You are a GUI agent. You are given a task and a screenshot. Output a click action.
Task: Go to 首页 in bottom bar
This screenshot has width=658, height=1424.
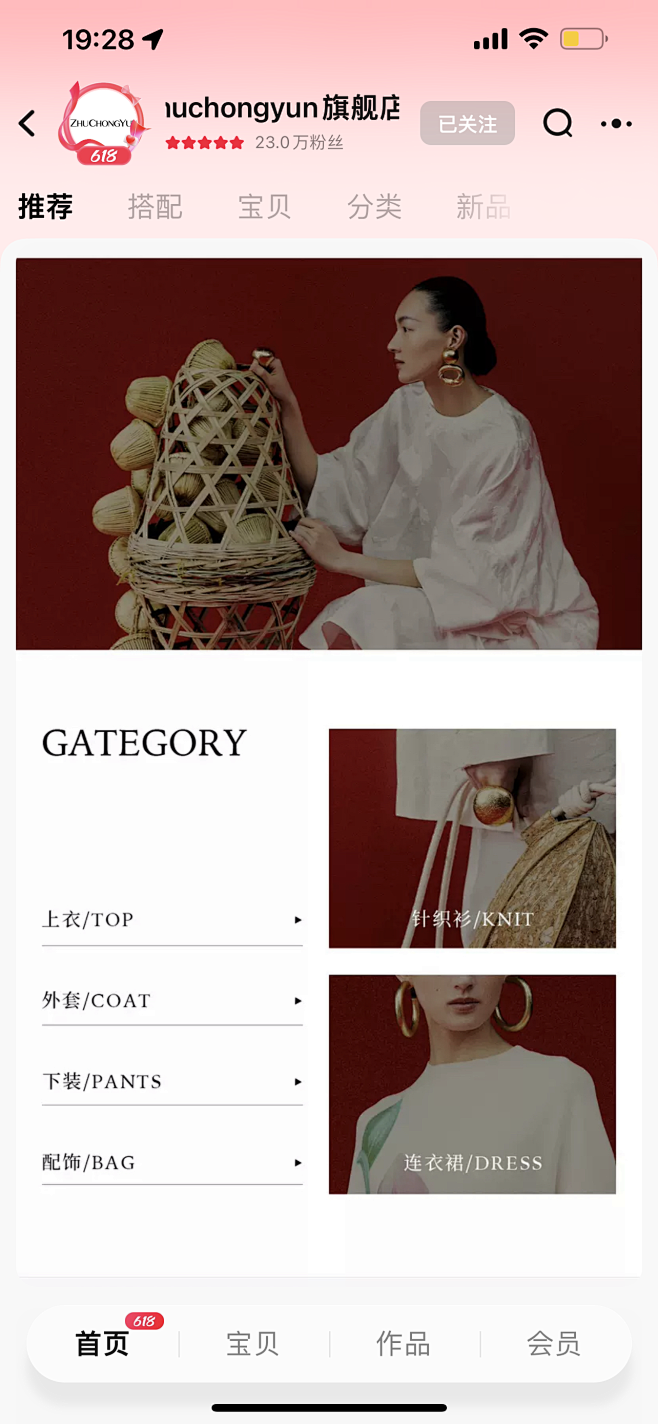(x=103, y=1344)
